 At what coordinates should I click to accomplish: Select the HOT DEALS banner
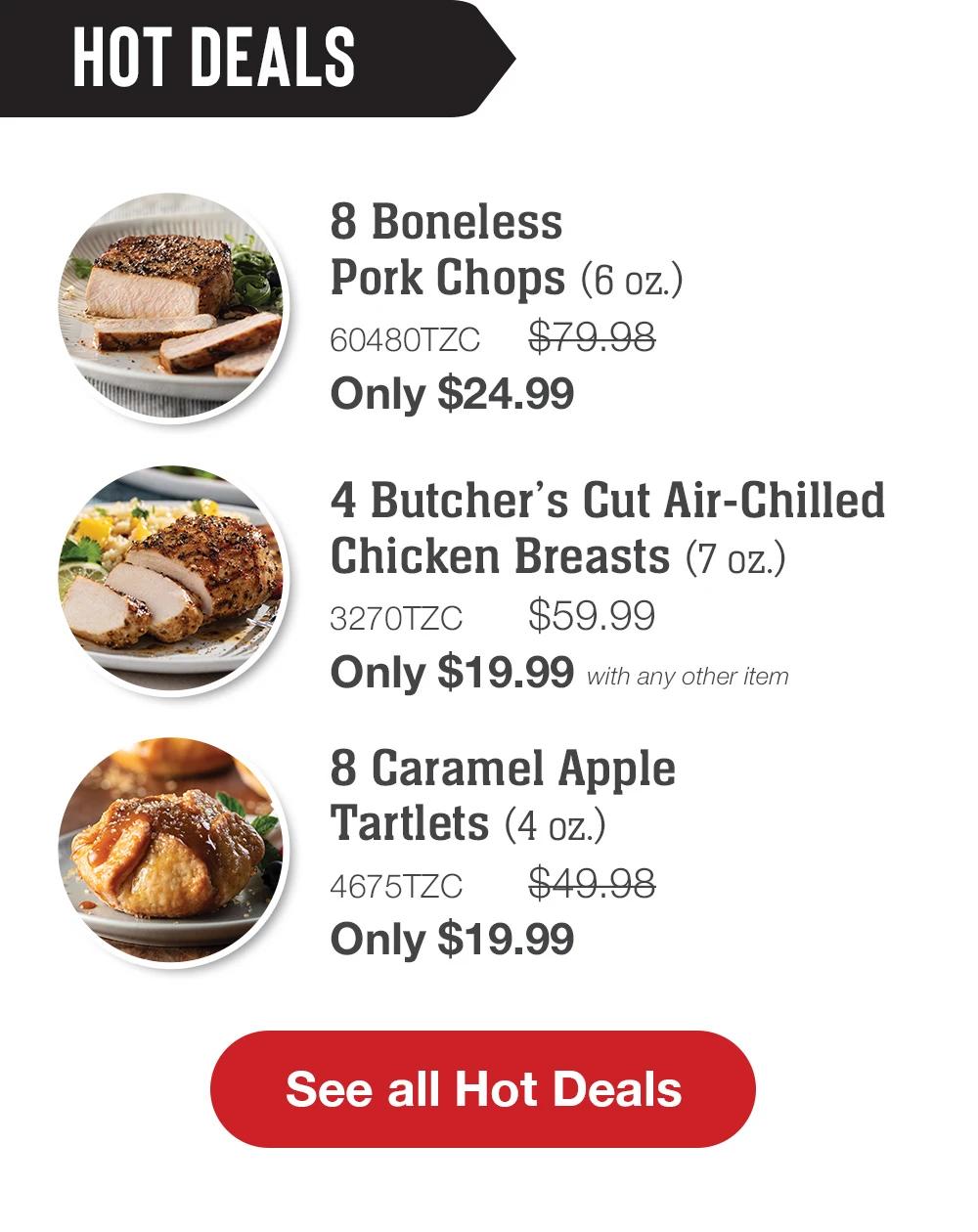(215, 57)
